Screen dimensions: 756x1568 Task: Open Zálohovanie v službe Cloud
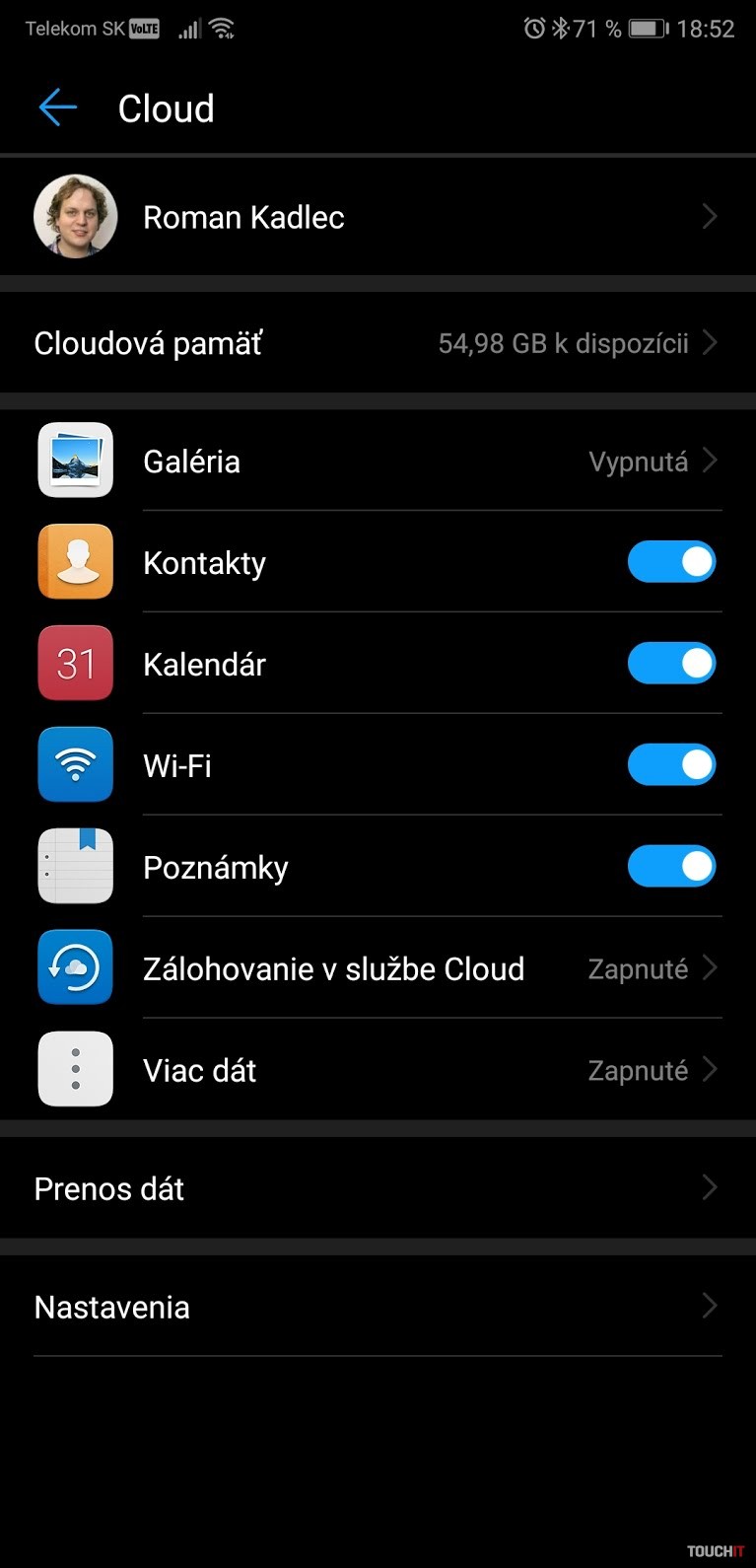tap(378, 968)
